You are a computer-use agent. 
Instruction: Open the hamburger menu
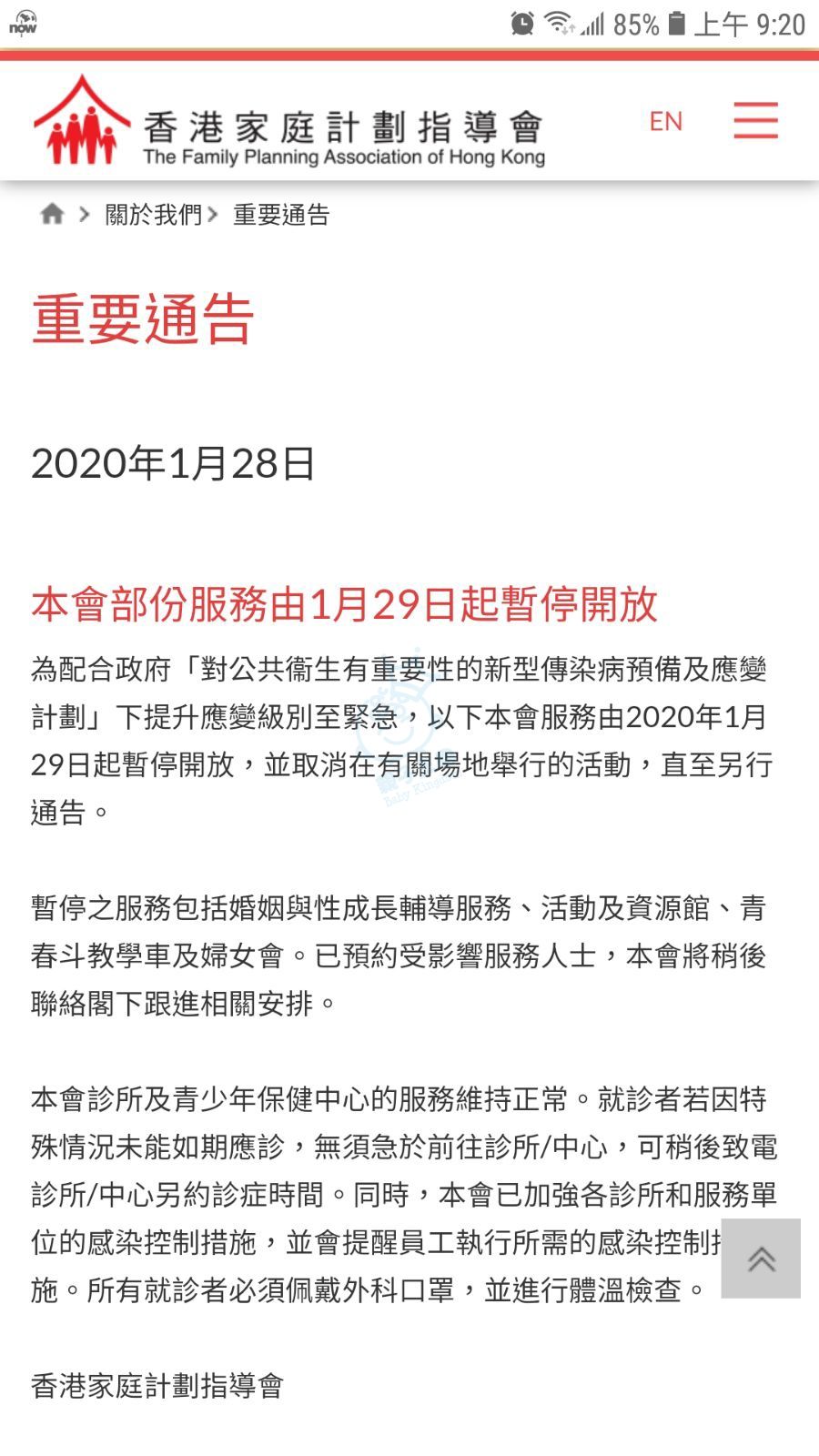pos(756,120)
